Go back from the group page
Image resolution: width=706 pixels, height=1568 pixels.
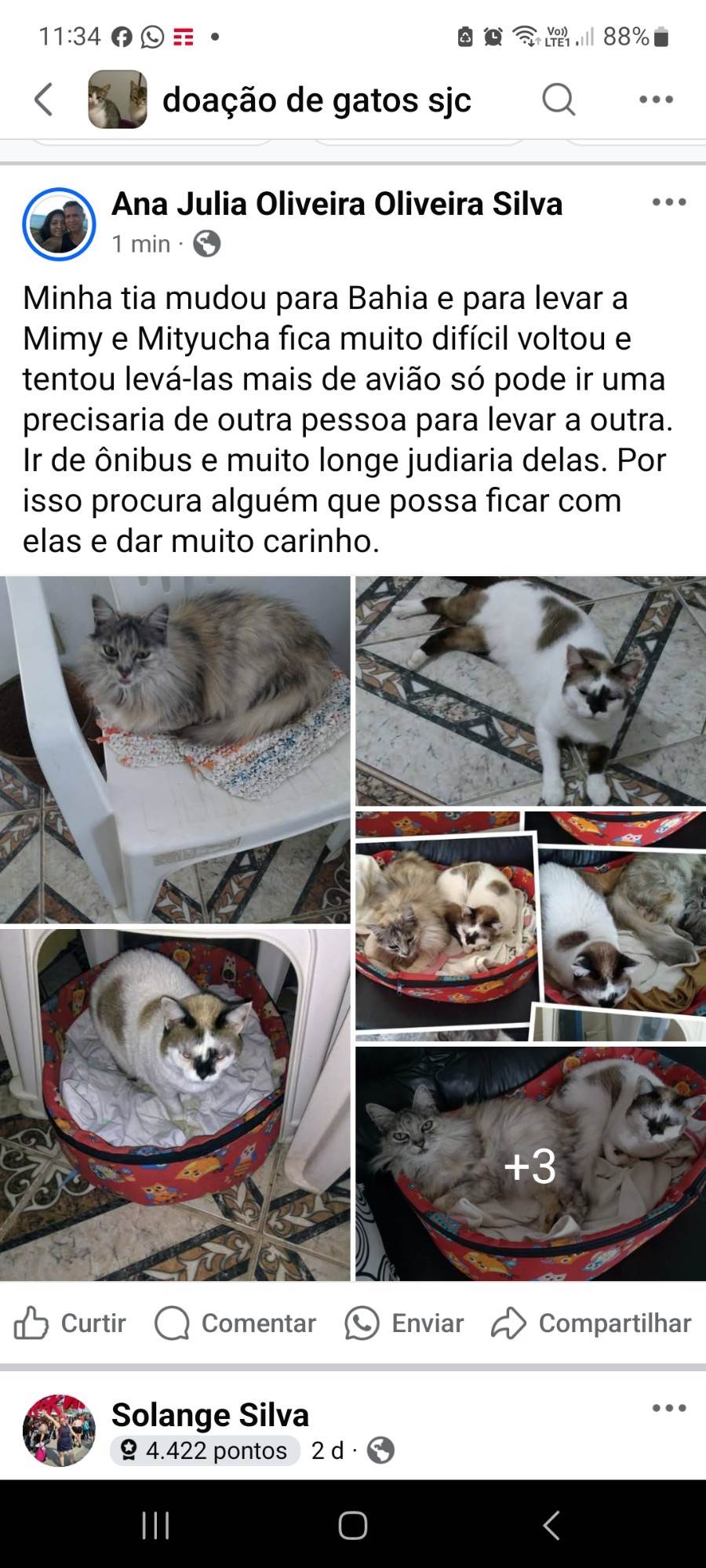pos(45,100)
